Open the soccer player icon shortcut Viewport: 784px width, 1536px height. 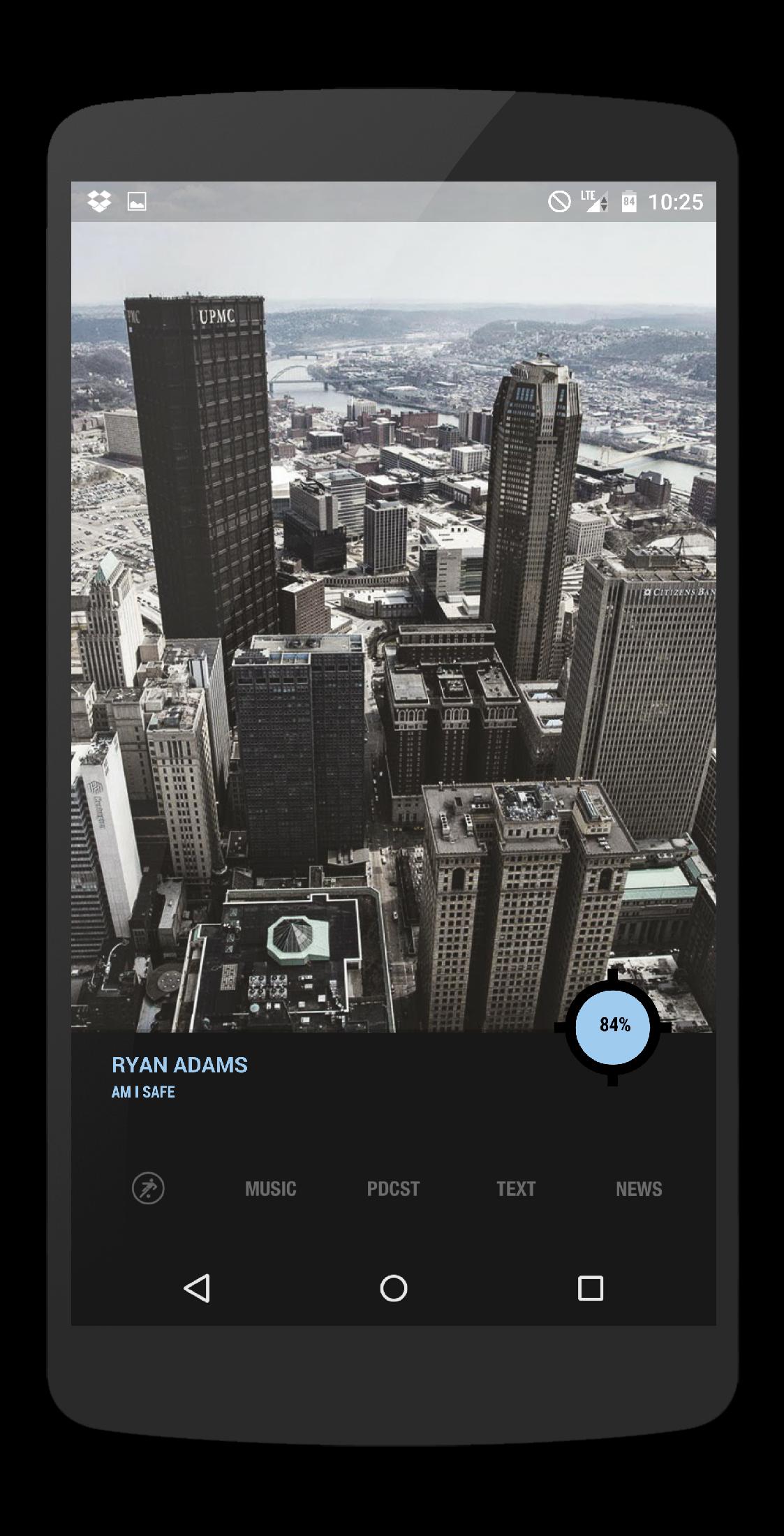pyautogui.click(x=148, y=1188)
